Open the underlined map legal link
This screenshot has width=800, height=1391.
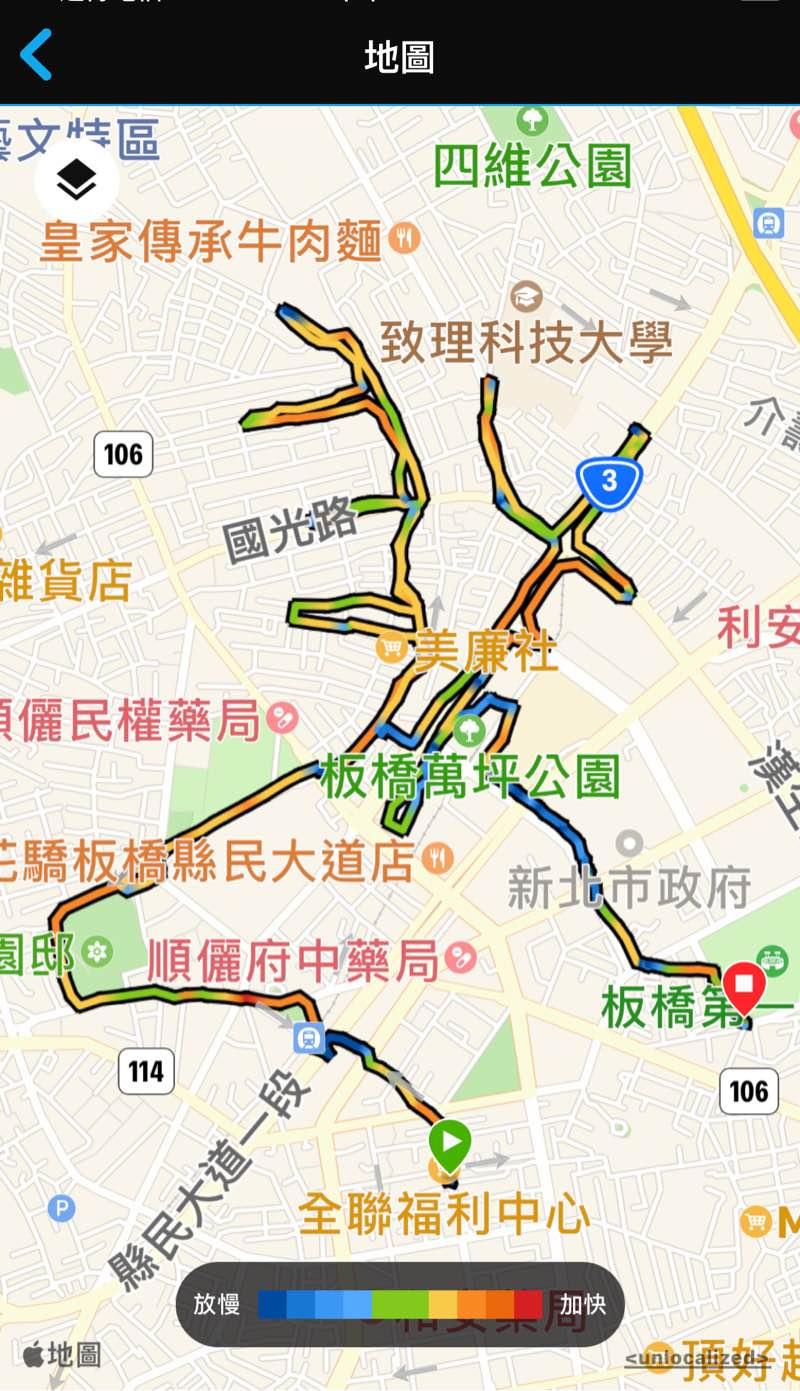coord(697,1358)
